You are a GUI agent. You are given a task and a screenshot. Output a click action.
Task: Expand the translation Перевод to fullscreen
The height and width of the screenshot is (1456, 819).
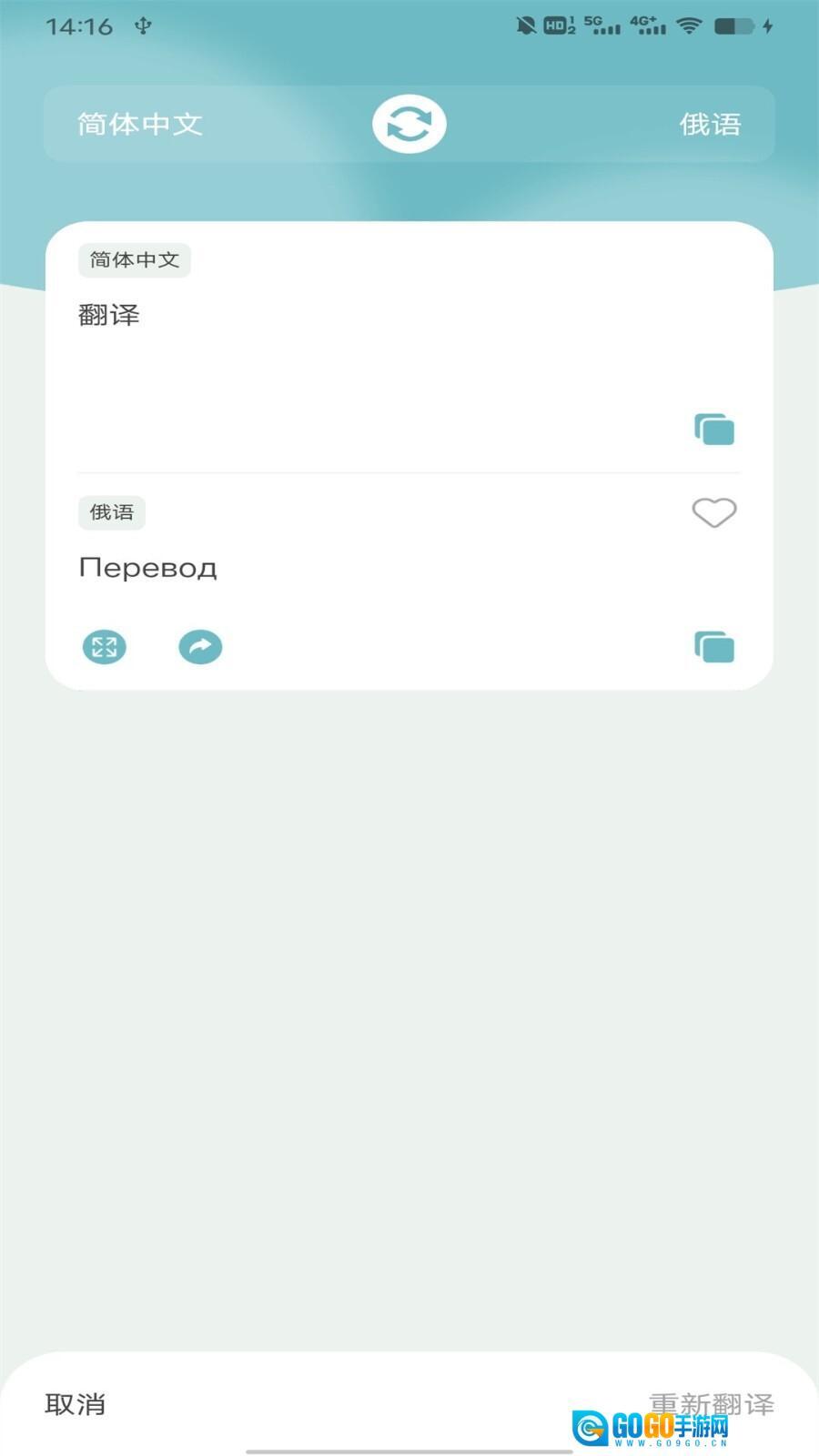click(x=105, y=647)
